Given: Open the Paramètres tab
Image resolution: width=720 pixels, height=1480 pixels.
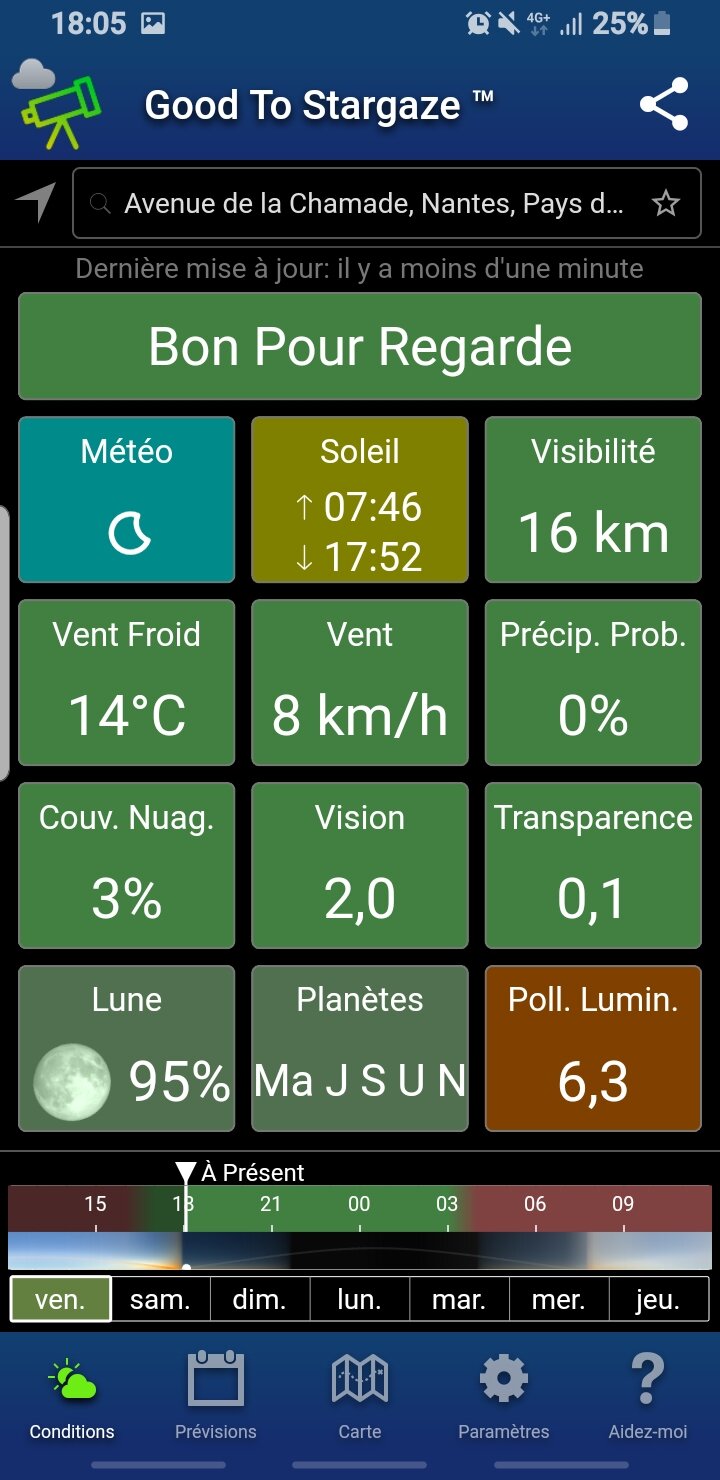Looking at the screenshot, I should (x=504, y=1395).
